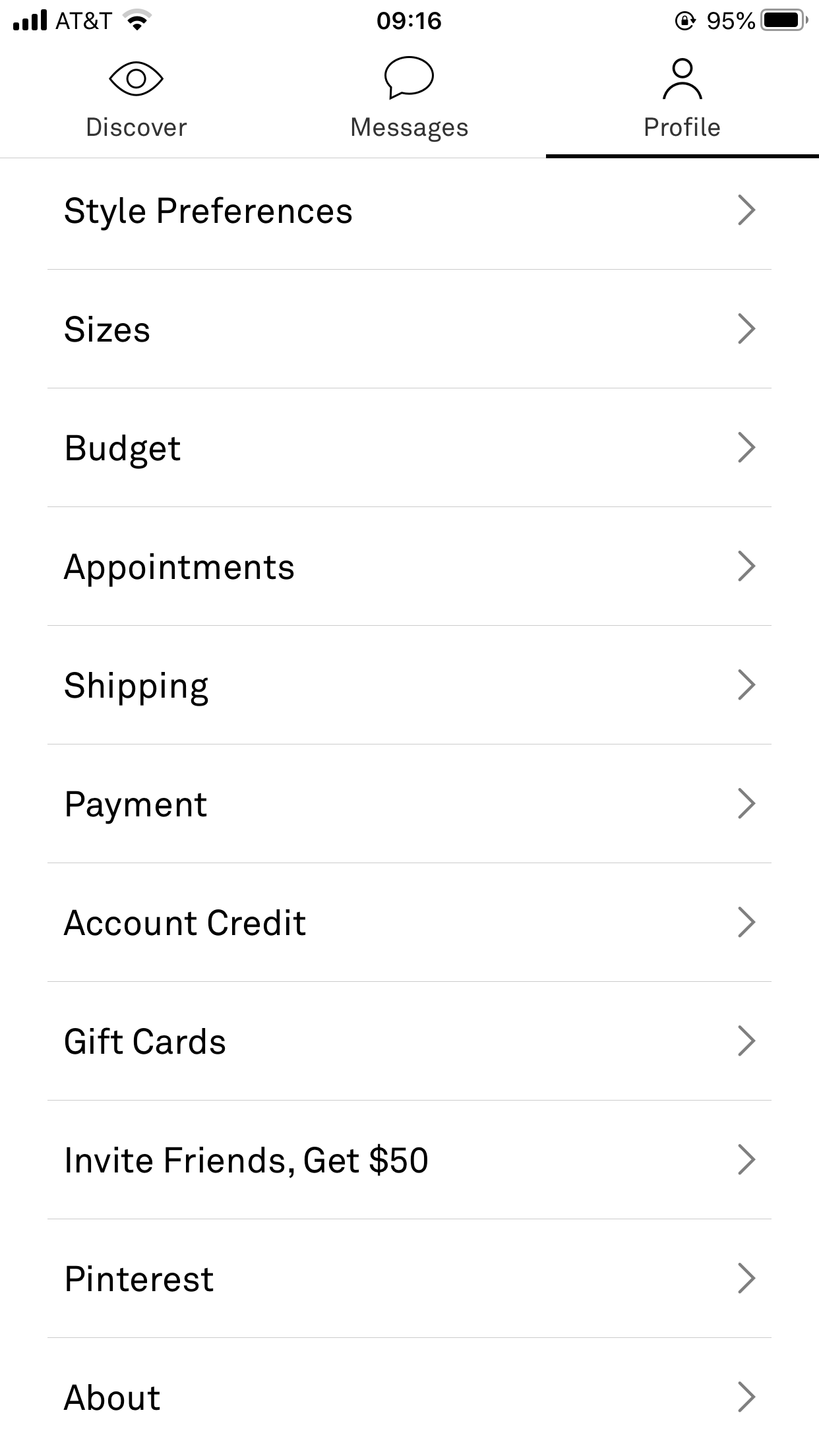Open the Payment row

tap(409, 804)
